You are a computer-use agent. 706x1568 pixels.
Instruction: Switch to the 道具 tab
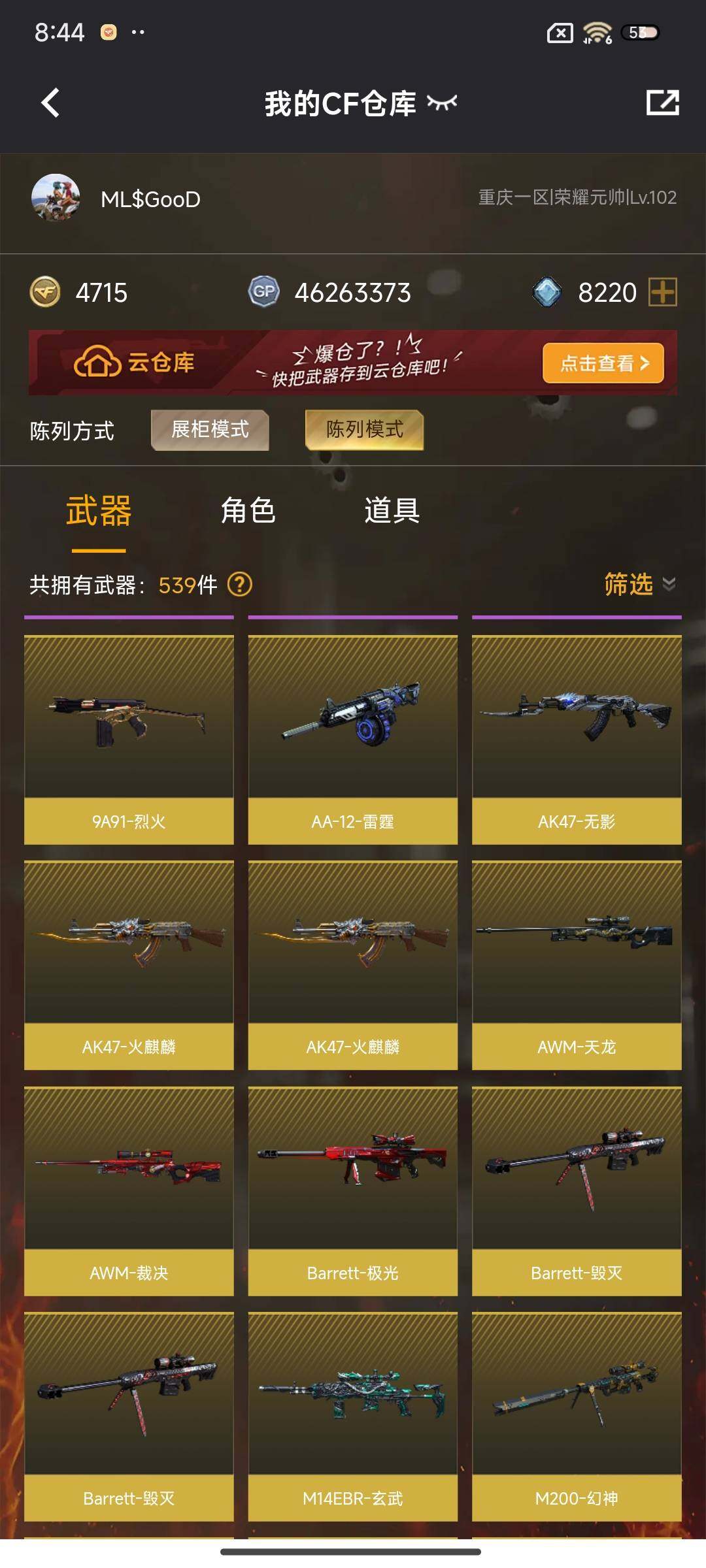[x=392, y=510]
